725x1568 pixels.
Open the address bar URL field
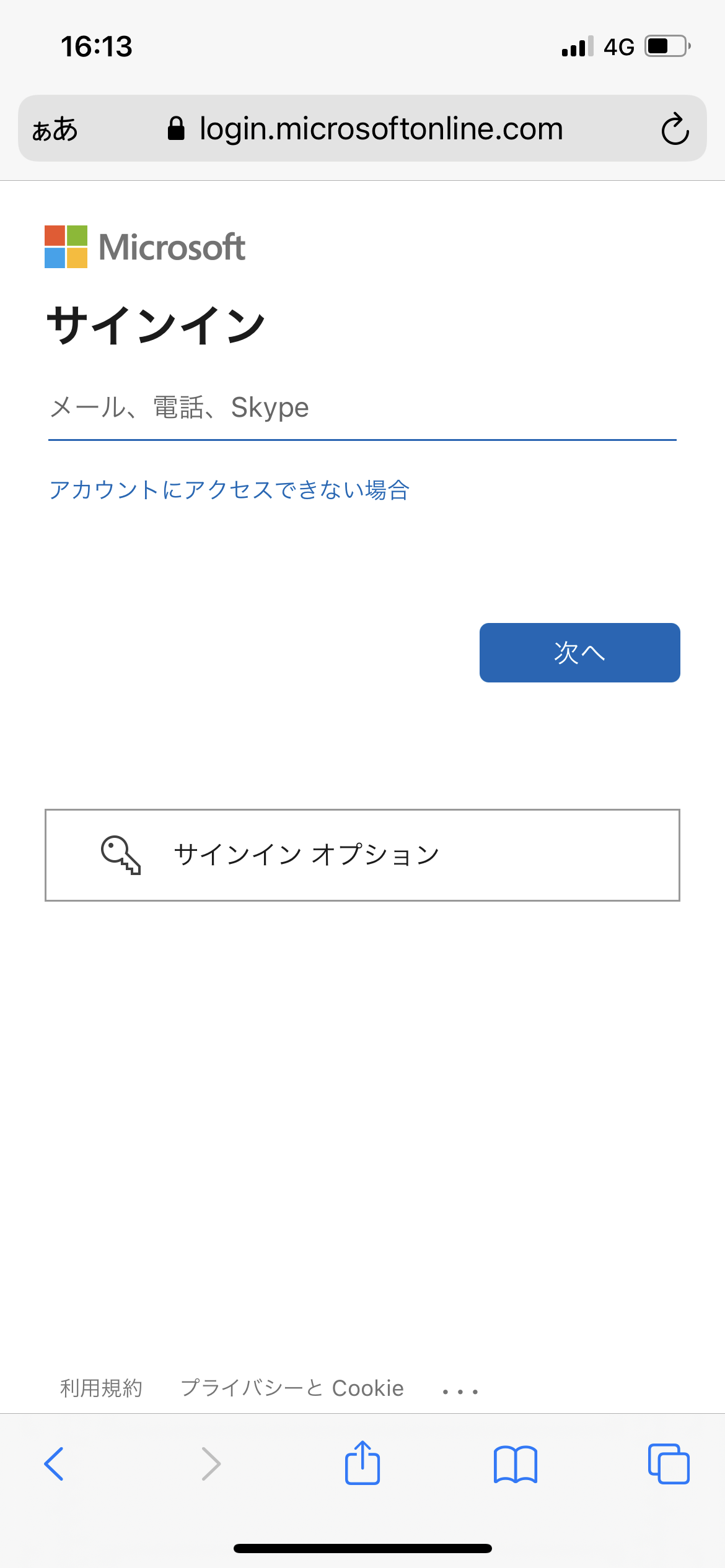click(x=380, y=129)
